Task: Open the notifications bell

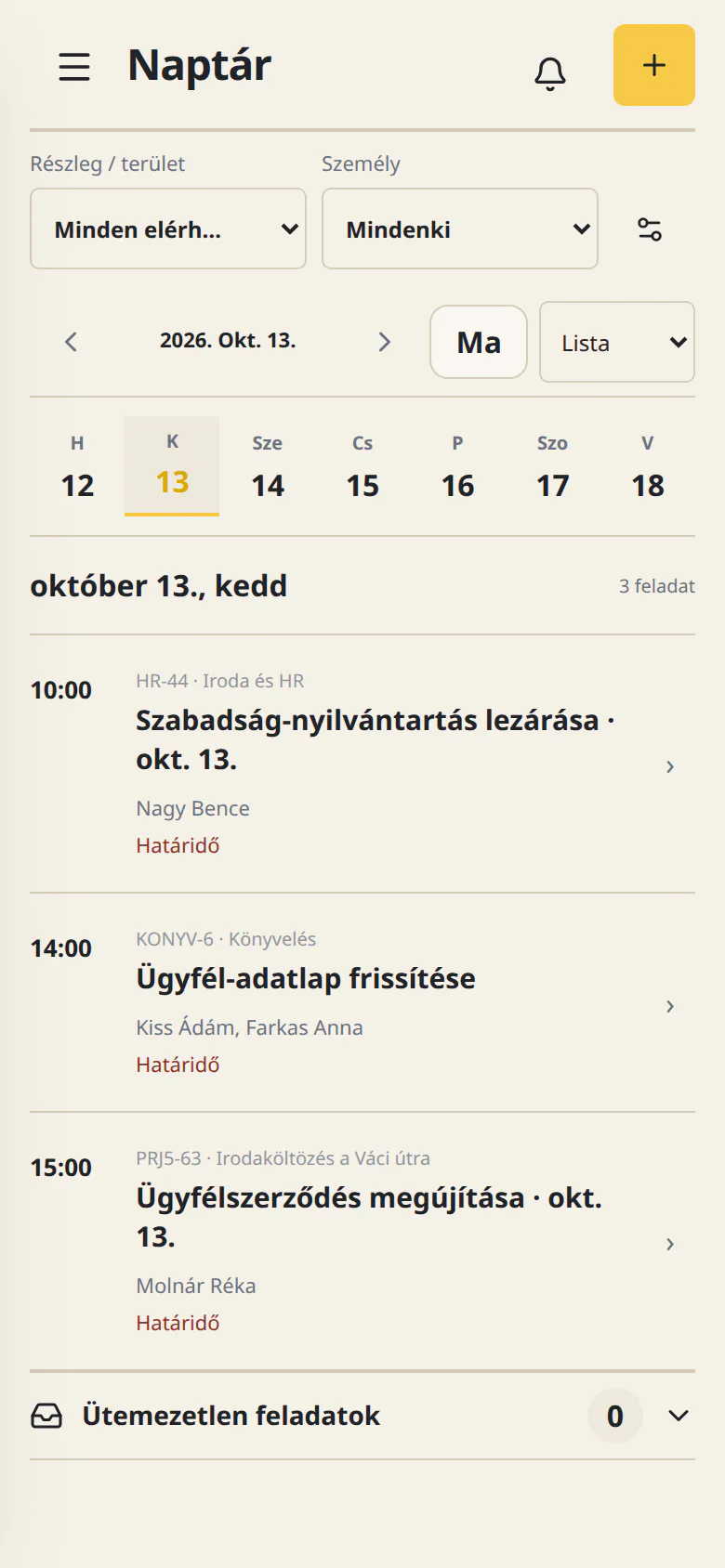Action: [550, 73]
